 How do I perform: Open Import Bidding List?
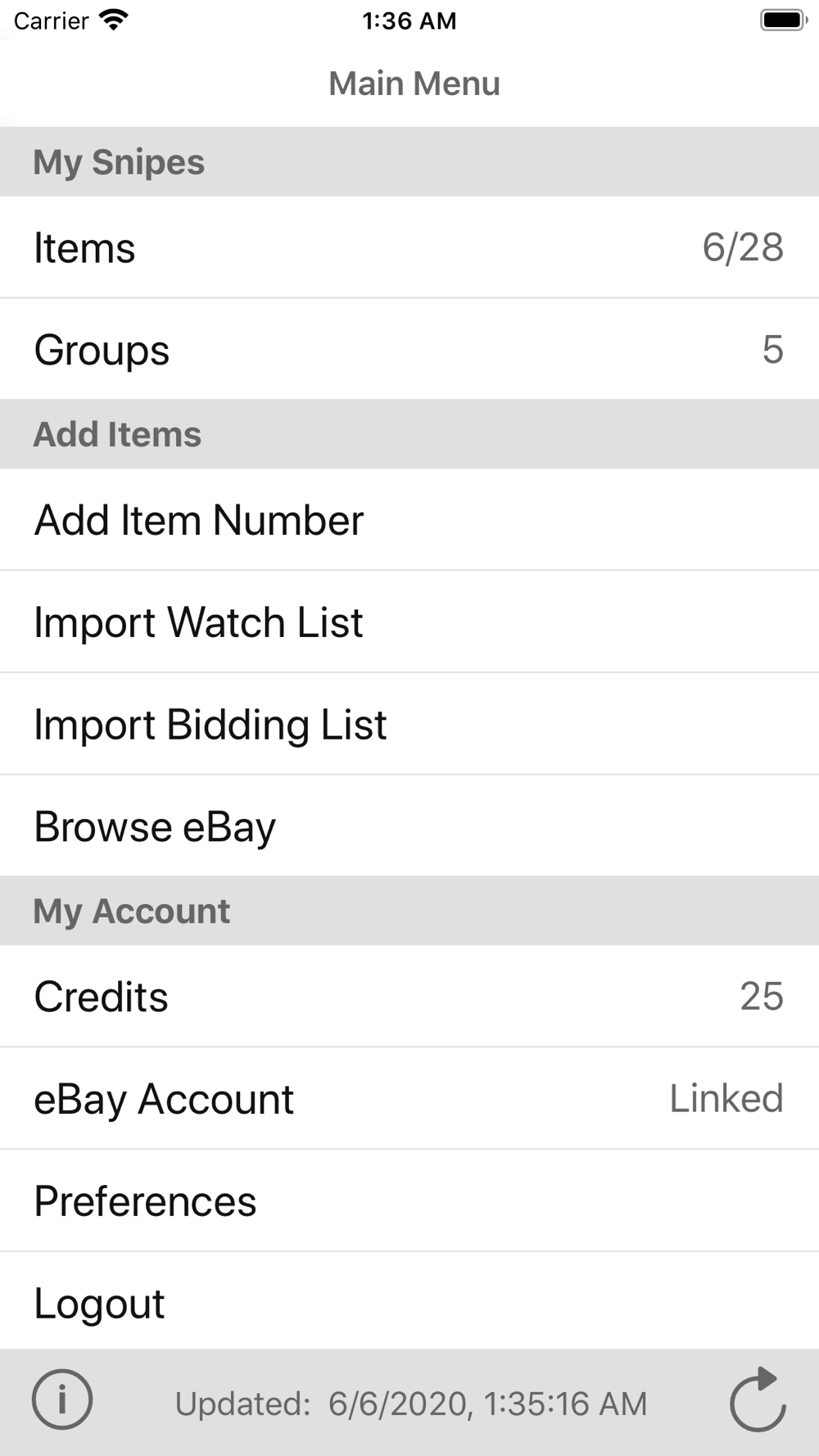click(x=409, y=725)
